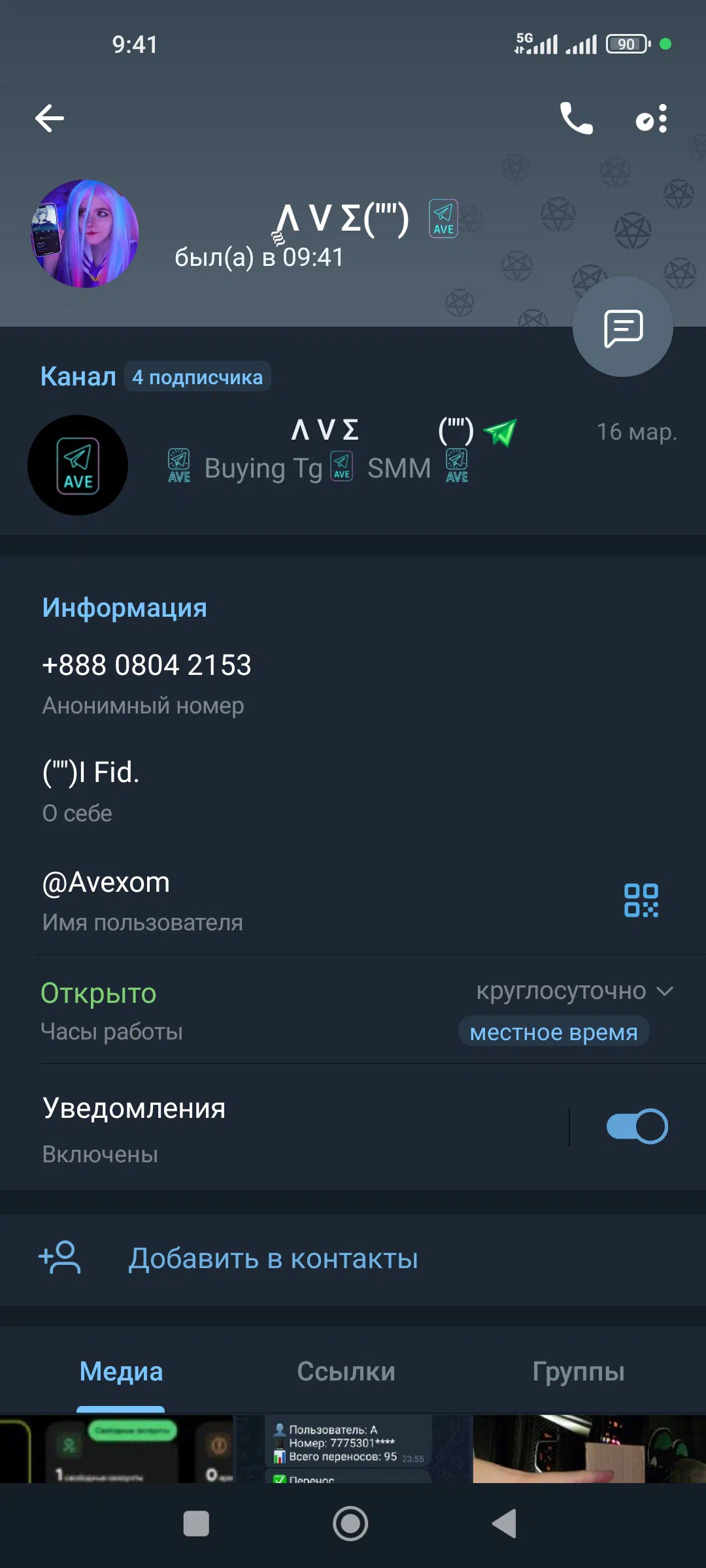Open the message chat floating button
Screen dimensions: 706x1568
623,327
